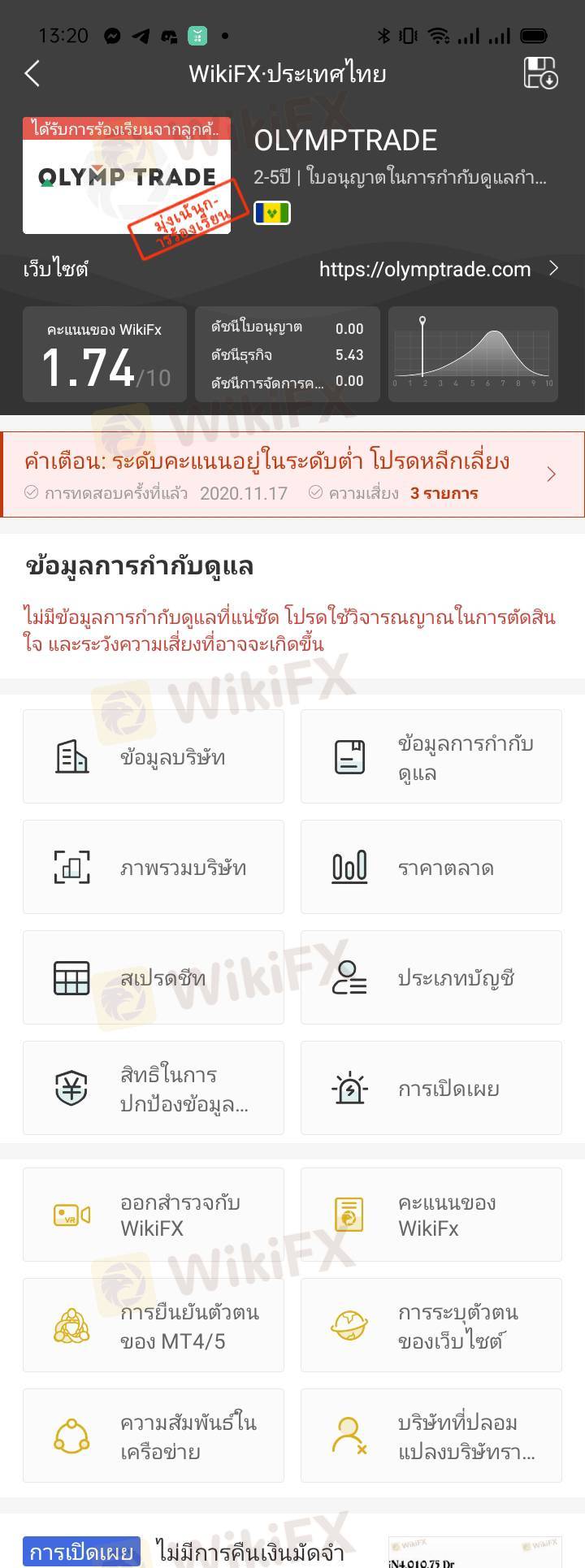Open การยืนยันตัวตนของ MT4/5 tile
This screenshot has width=585, height=1568.
click(154, 1325)
